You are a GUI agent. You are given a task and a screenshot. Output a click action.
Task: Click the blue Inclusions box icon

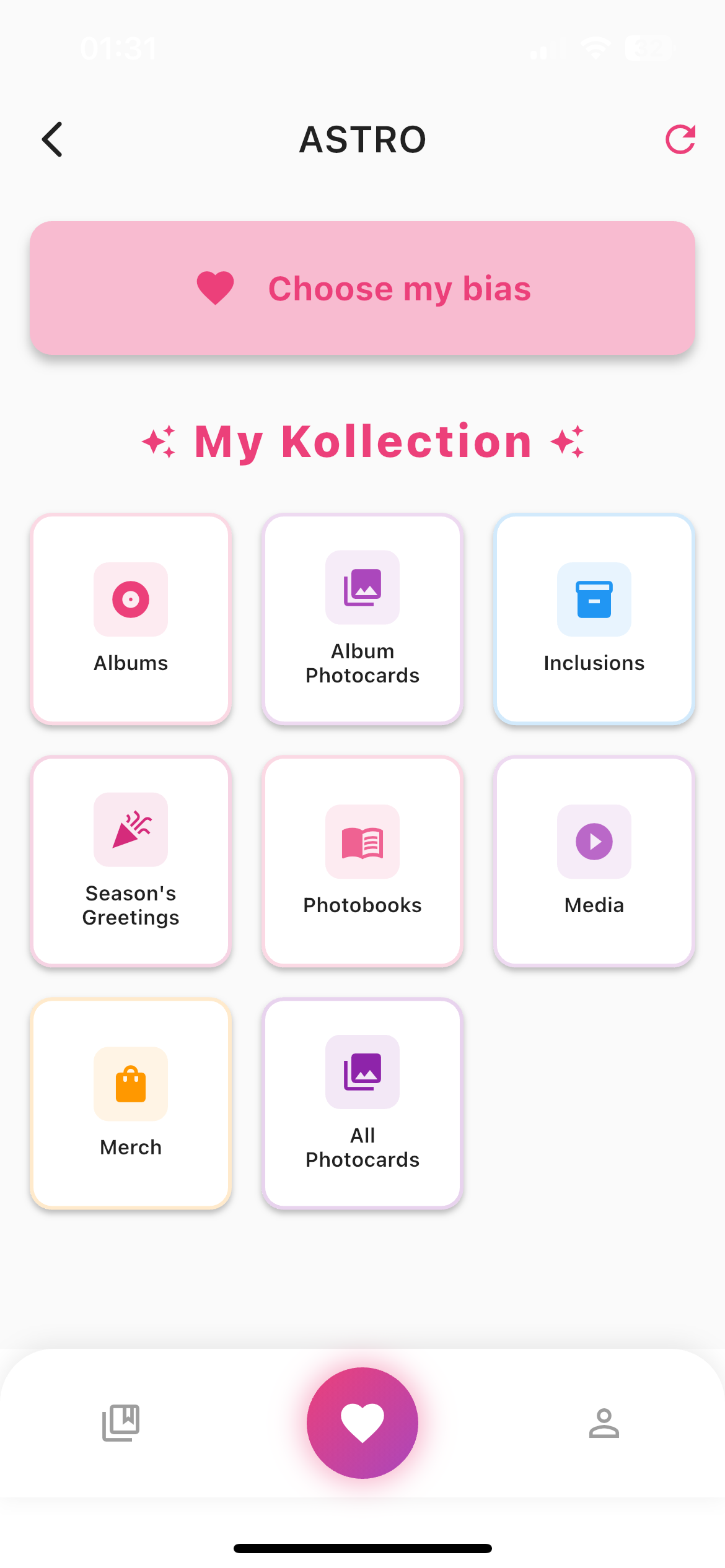click(593, 599)
